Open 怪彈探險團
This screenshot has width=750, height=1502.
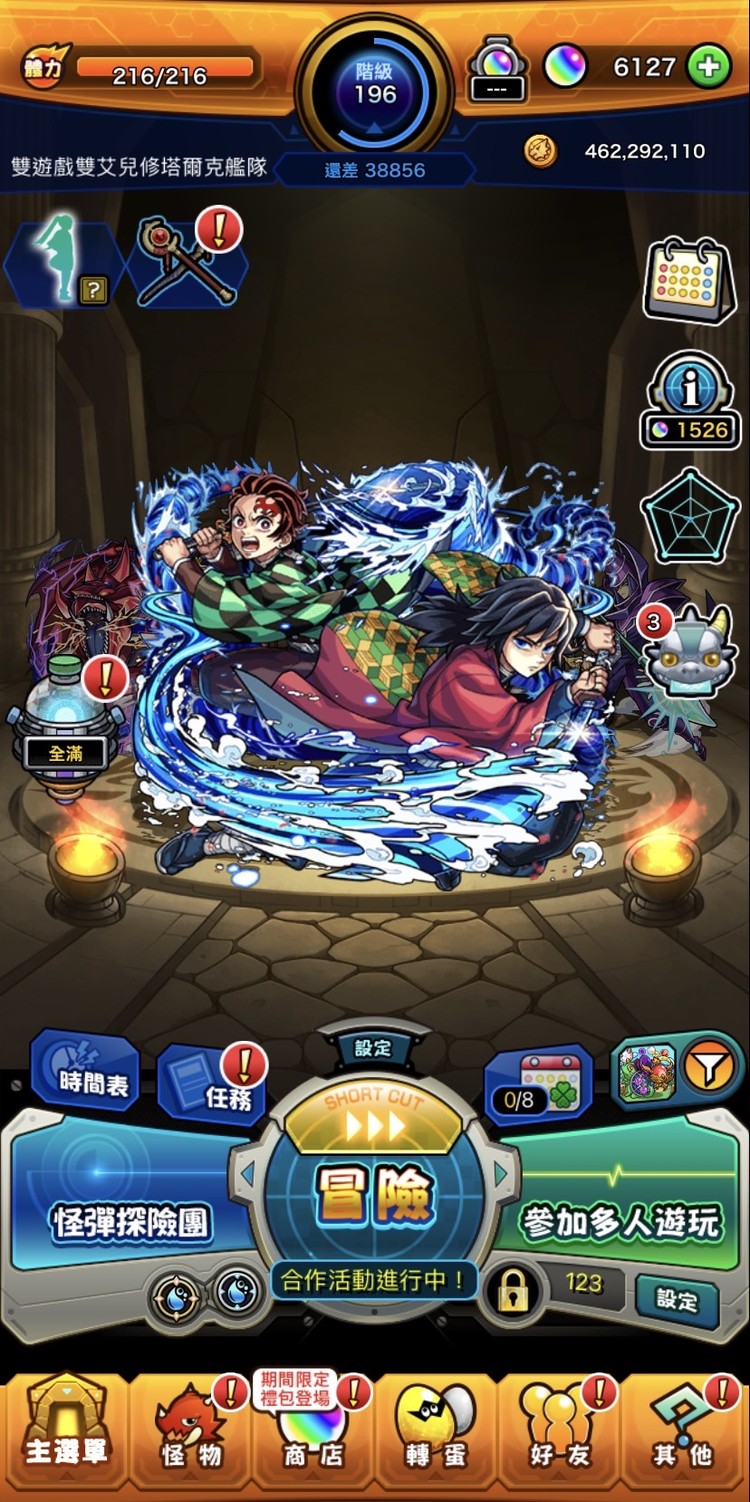(130, 1222)
